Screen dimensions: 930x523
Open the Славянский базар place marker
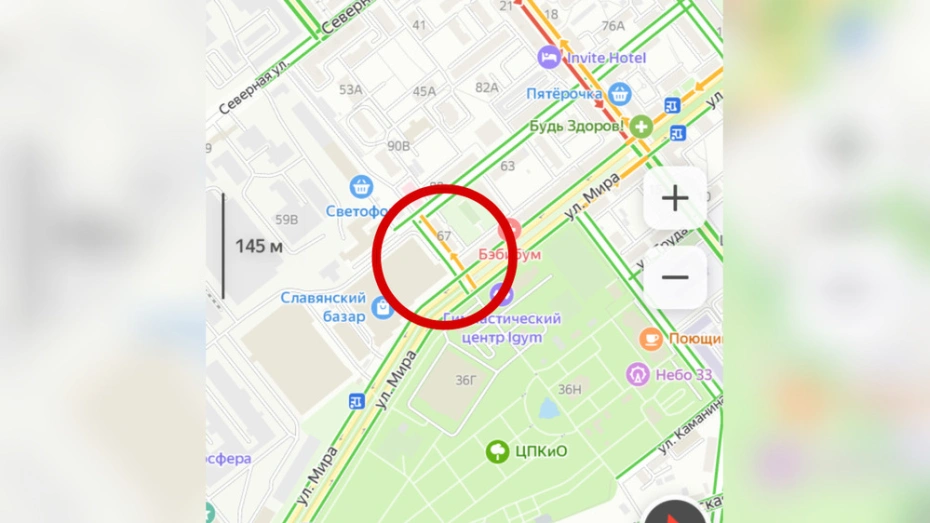coord(382,307)
